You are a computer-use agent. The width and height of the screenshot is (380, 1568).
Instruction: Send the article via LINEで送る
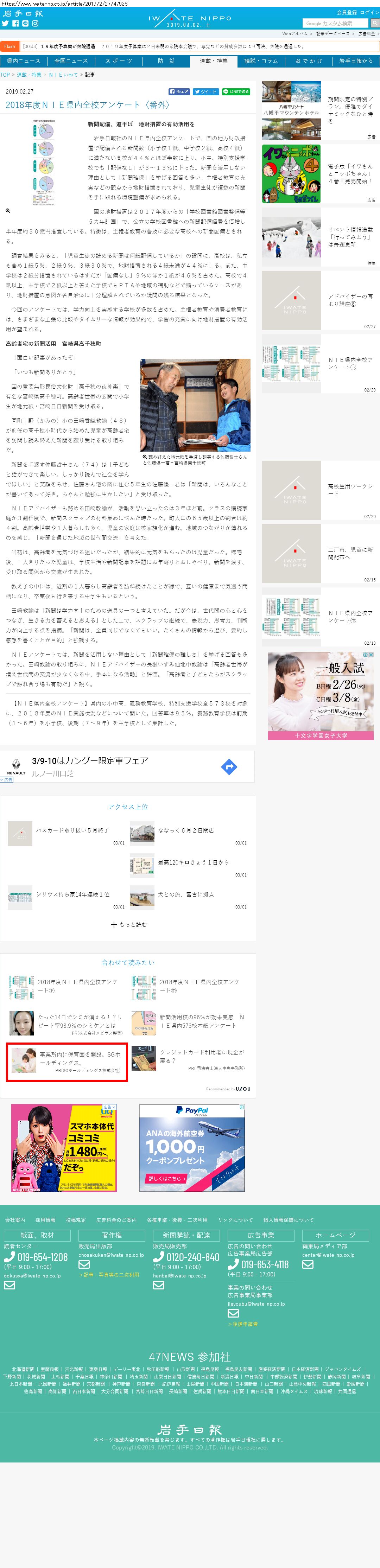click(236, 92)
